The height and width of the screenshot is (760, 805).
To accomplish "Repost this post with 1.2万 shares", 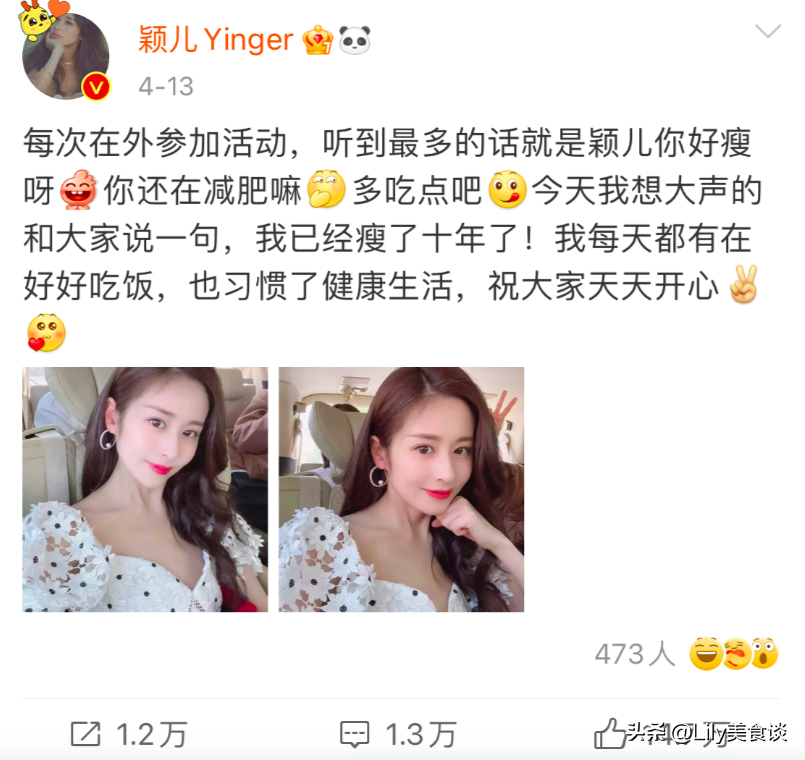I will click(x=128, y=735).
